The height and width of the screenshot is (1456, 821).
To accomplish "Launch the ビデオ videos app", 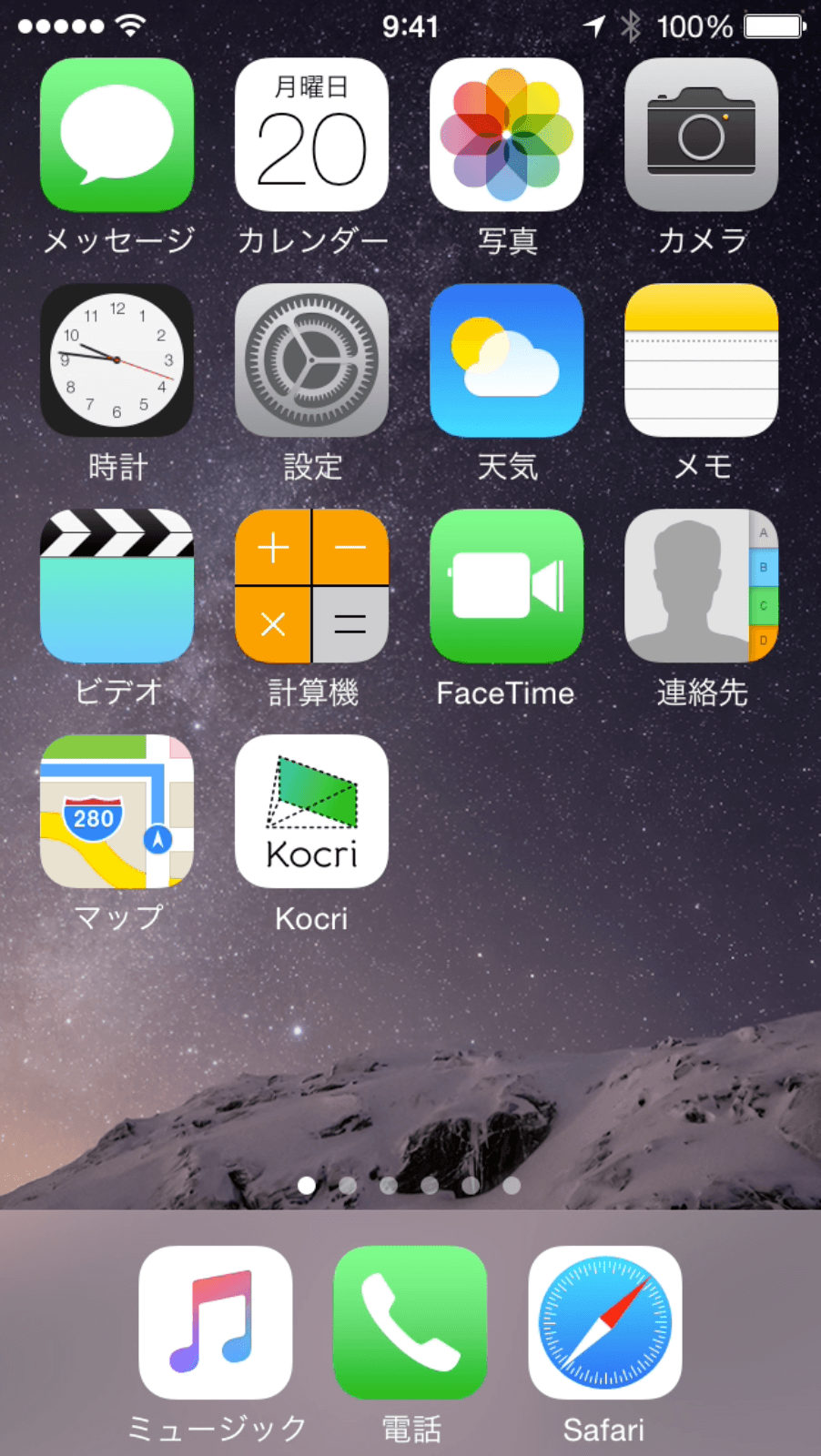I will click(117, 586).
